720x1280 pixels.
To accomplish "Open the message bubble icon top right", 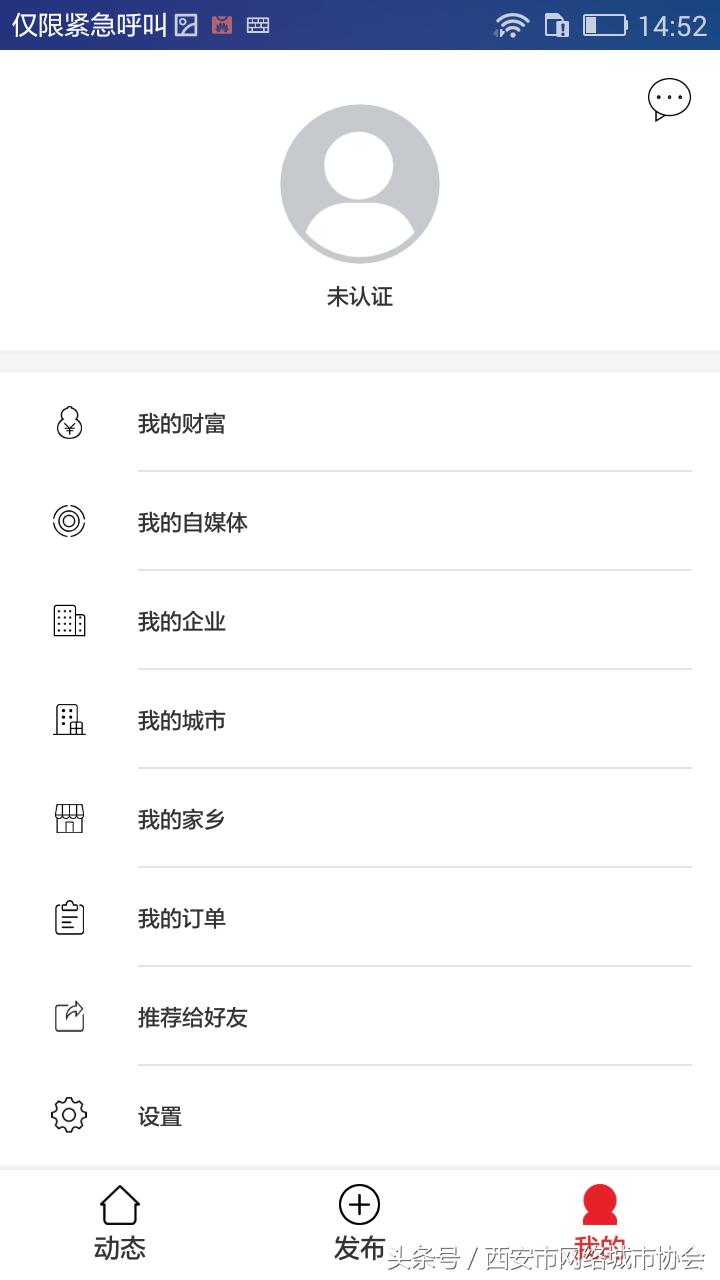I will 668,98.
